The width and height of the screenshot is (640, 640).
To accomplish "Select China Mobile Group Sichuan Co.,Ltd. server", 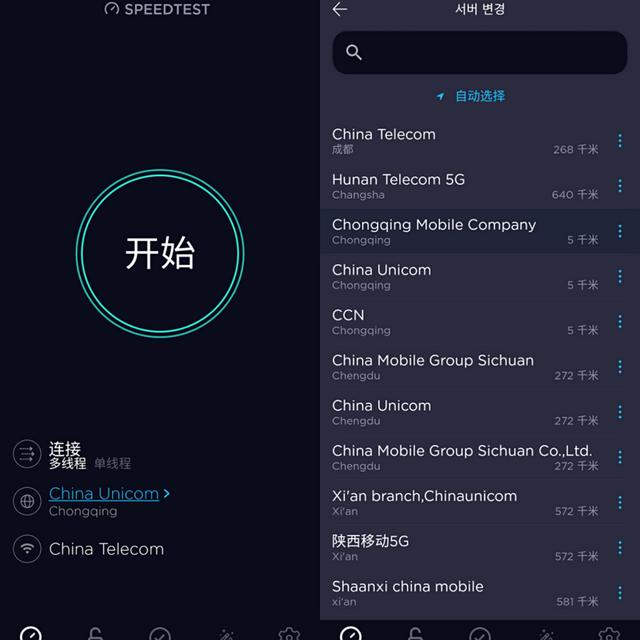I will pos(465,458).
